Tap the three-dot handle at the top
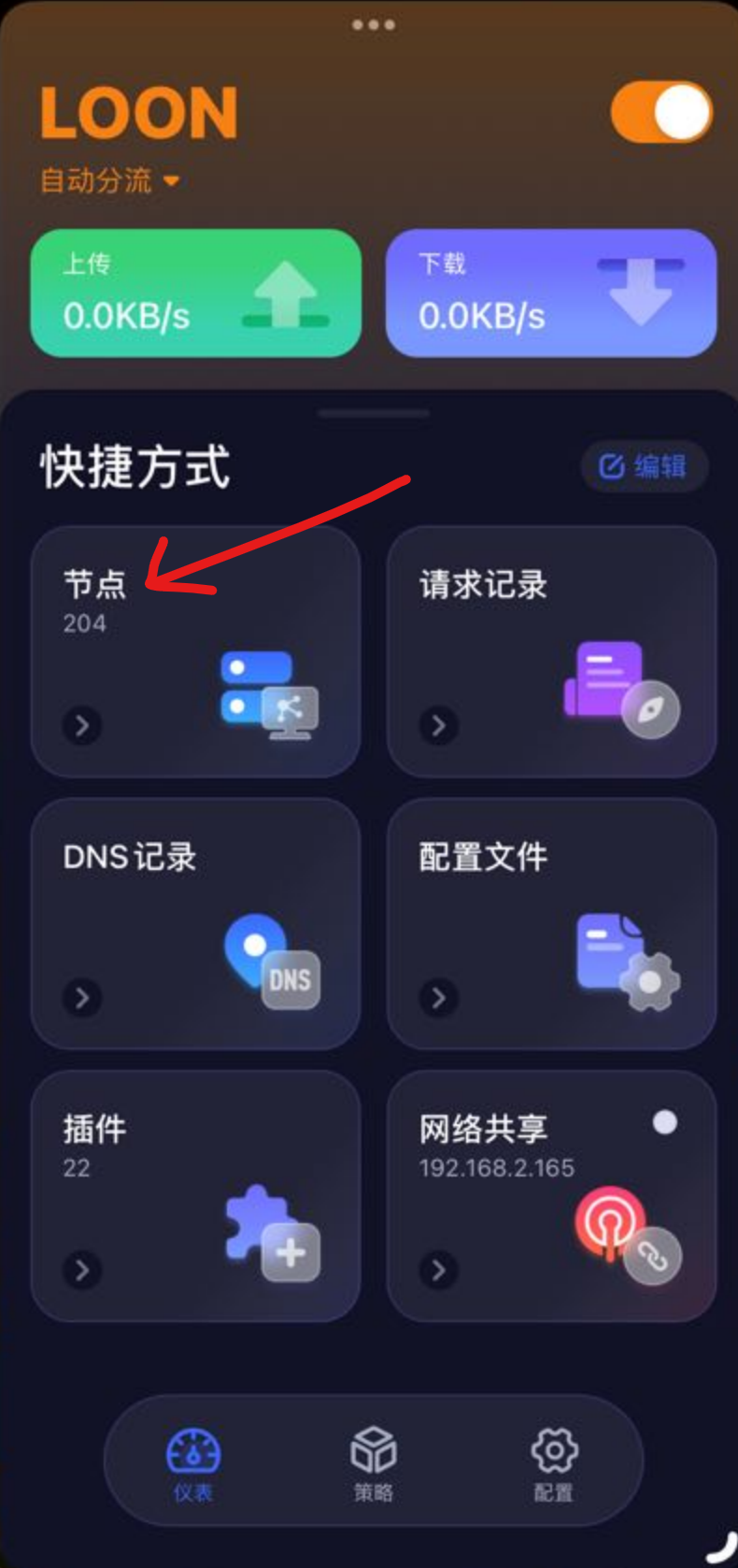Viewport: 738px width, 1568px height. coord(373,25)
